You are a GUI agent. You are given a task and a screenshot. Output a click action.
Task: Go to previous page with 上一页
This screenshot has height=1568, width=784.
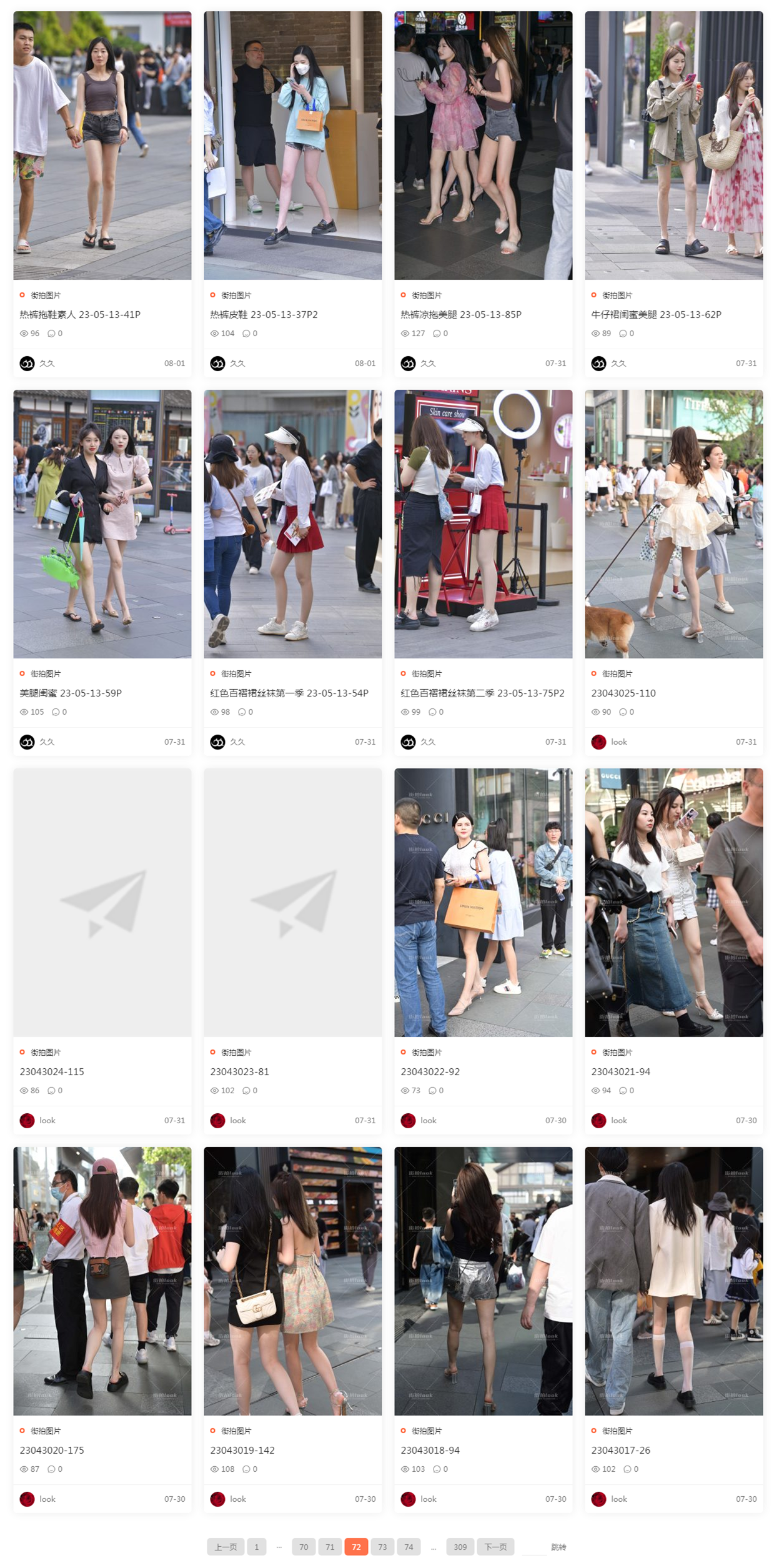pyautogui.click(x=226, y=1547)
